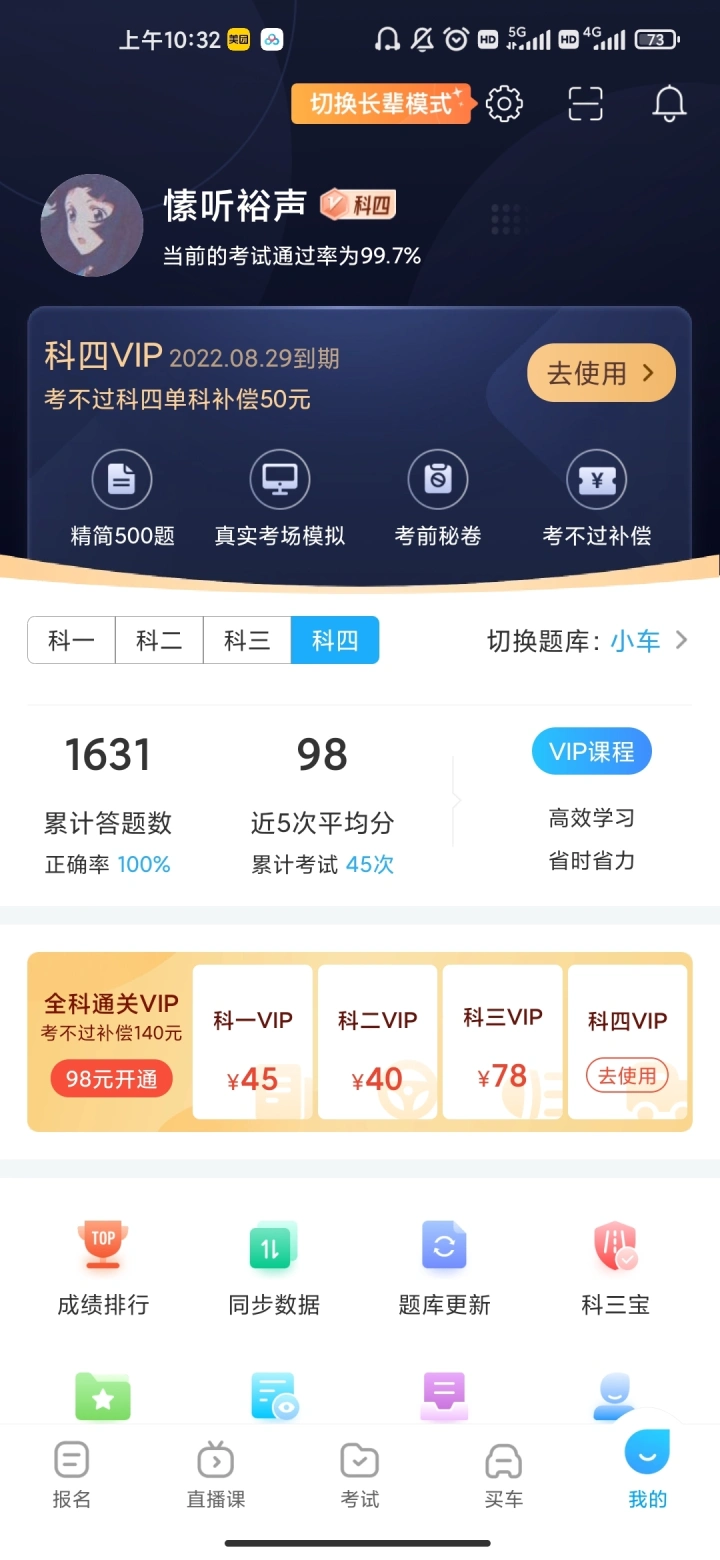Open the notifications bell
Viewport: 720px width, 1560px height.
pyautogui.click(x=669, y=103)
